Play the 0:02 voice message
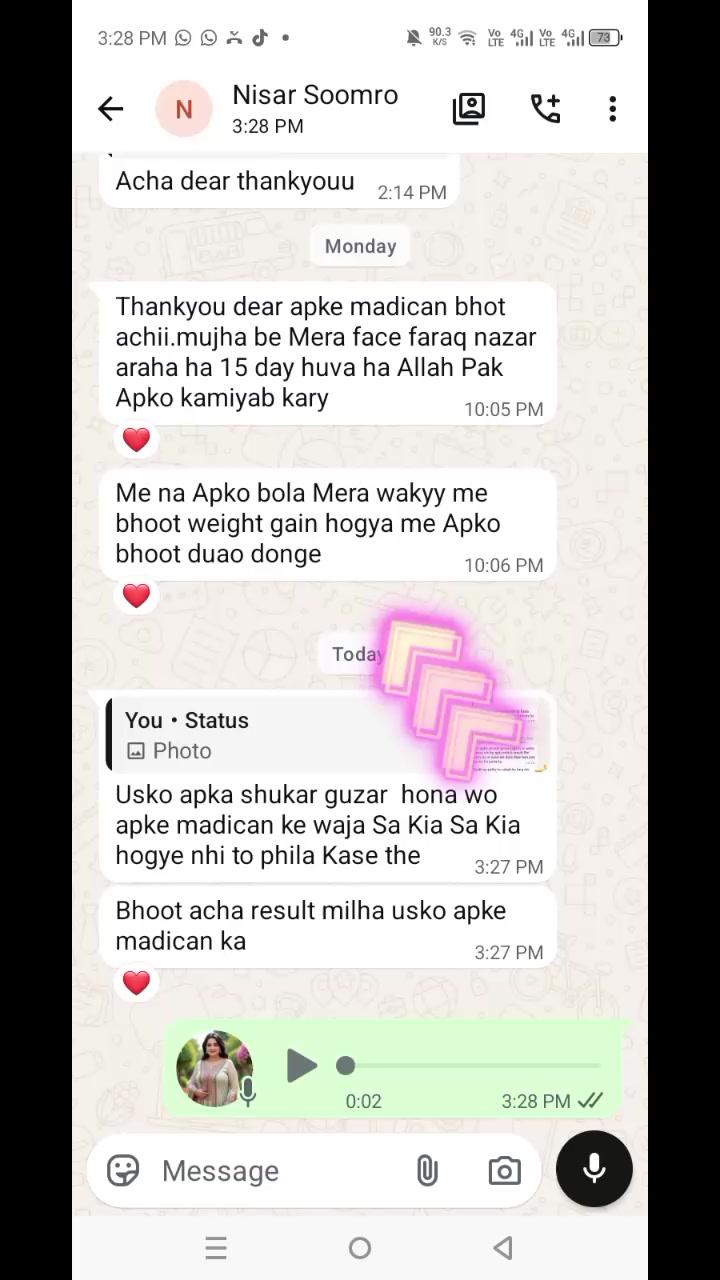 [x=301, y=1066]
